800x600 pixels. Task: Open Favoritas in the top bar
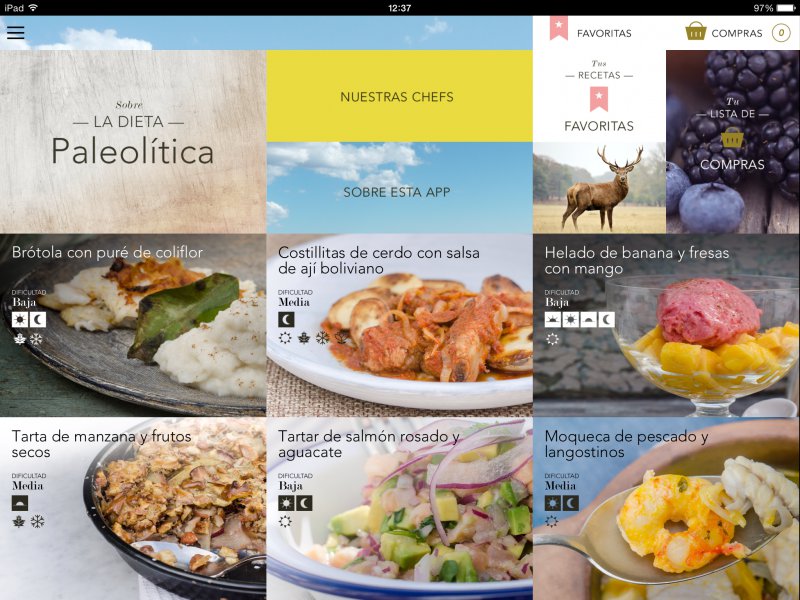[591, 32]
